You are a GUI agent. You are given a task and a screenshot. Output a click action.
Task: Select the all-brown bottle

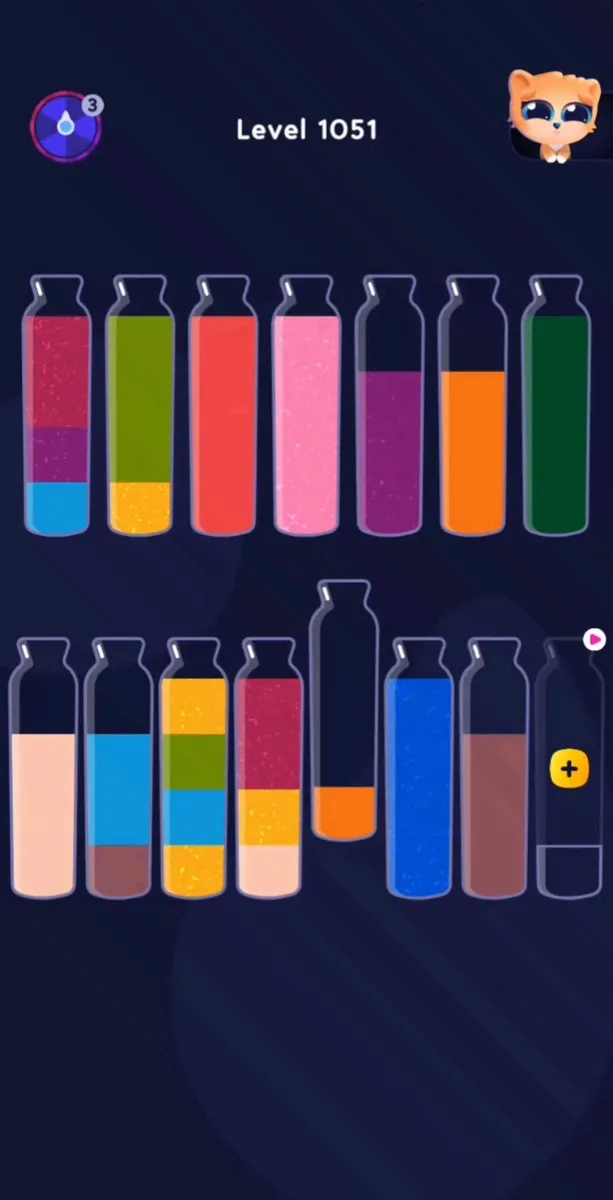[495, 768]
